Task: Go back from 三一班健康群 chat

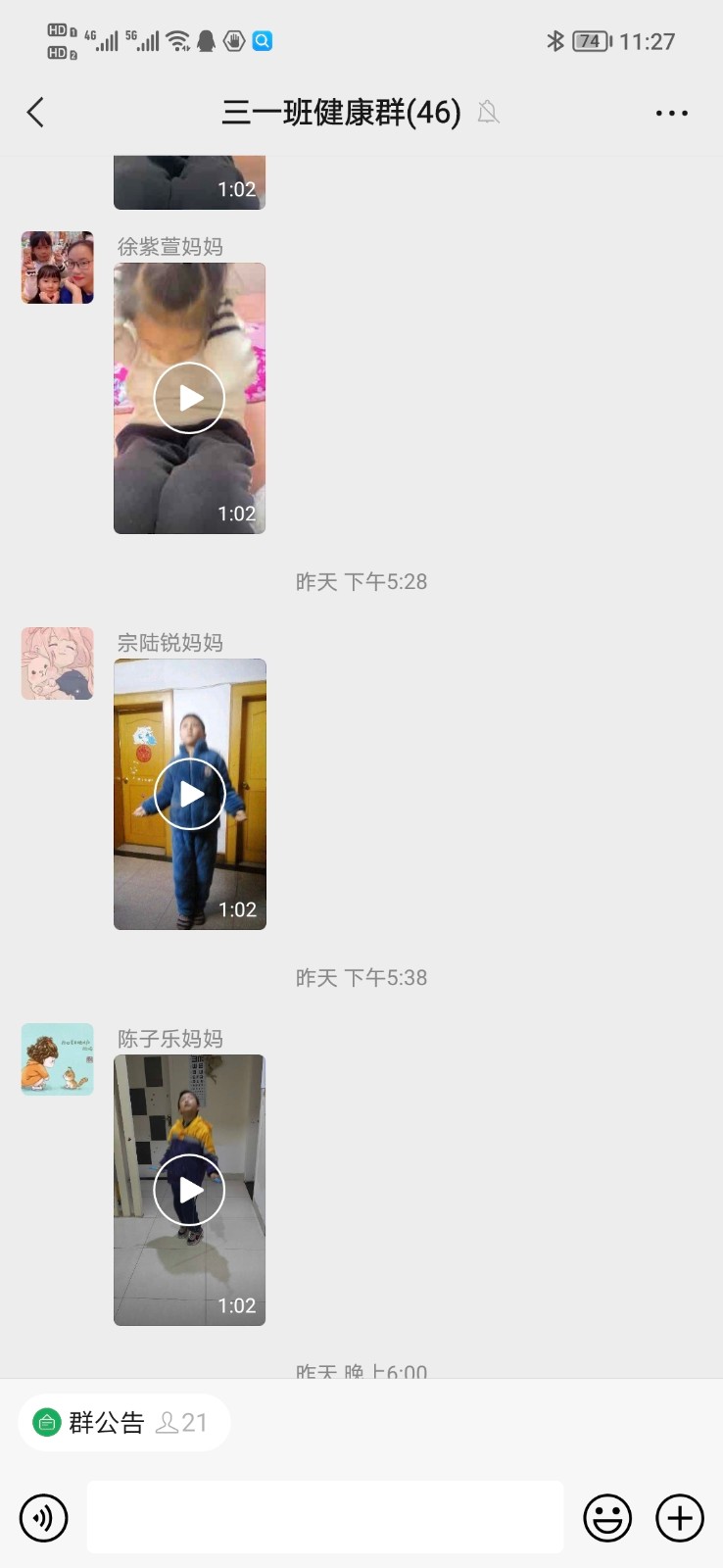Action: coord(36,113)
